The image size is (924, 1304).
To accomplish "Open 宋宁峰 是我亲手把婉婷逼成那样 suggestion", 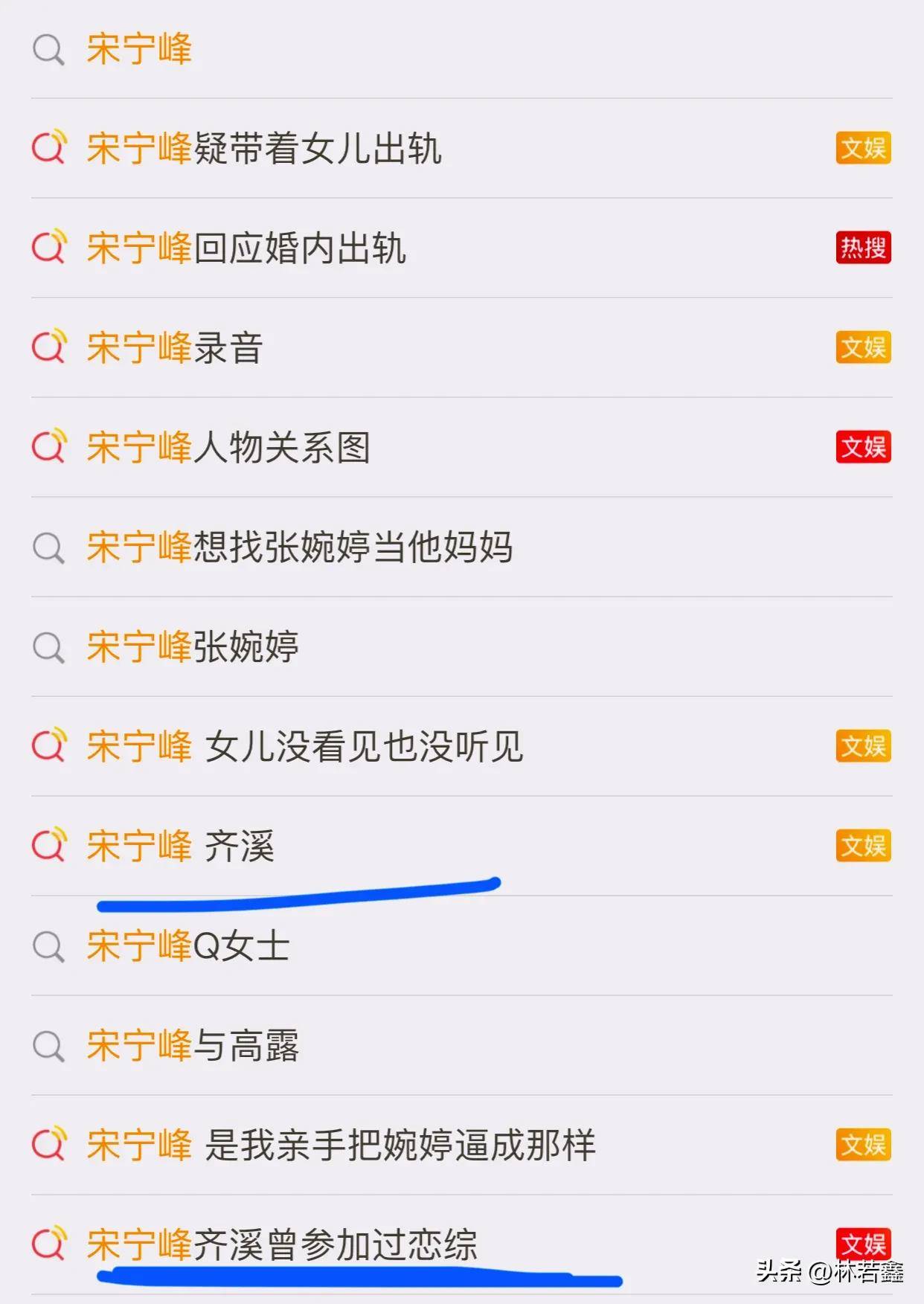I will tap(341, 1145).
